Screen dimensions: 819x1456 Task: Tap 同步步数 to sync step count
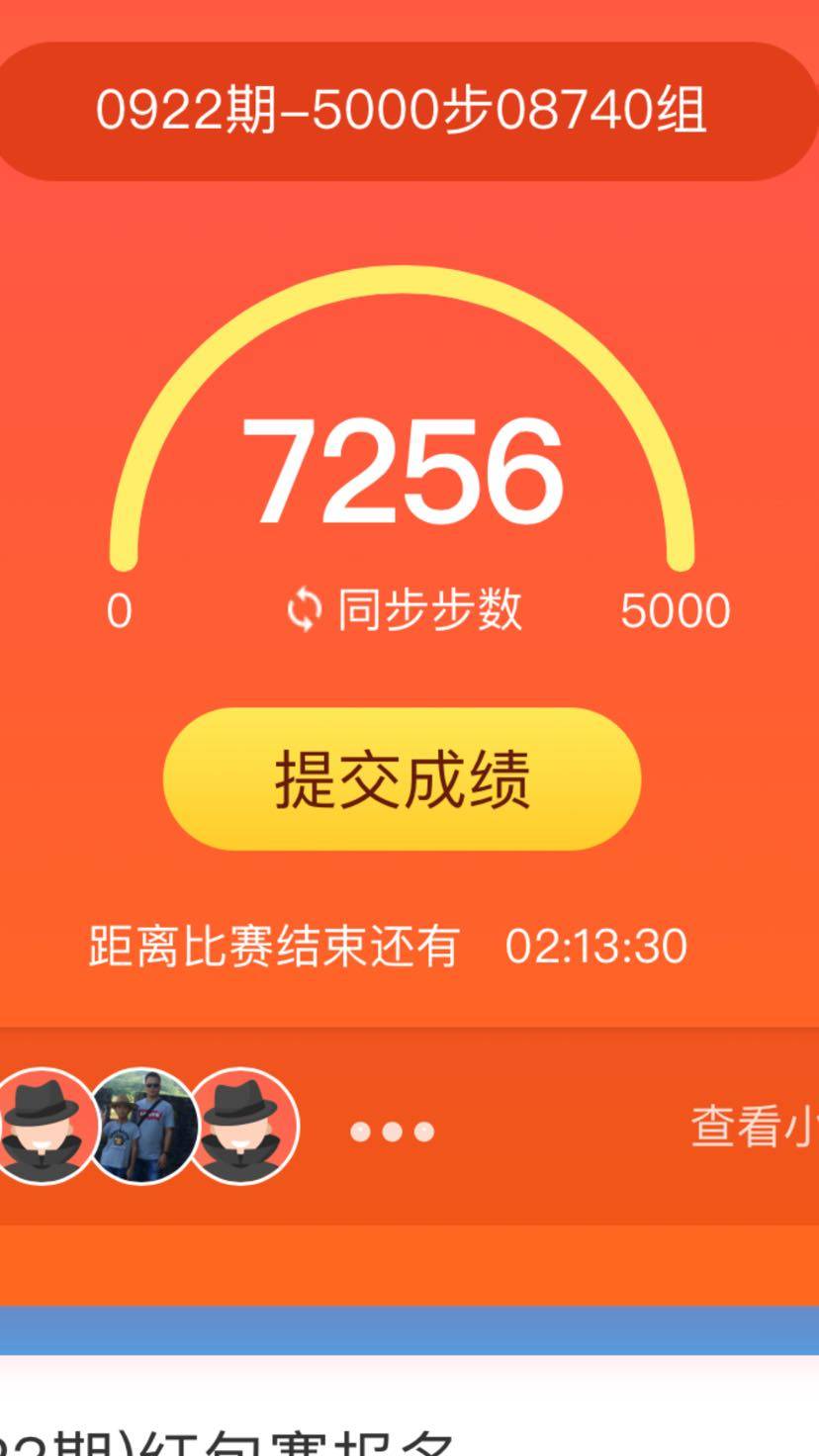point(404,609)
